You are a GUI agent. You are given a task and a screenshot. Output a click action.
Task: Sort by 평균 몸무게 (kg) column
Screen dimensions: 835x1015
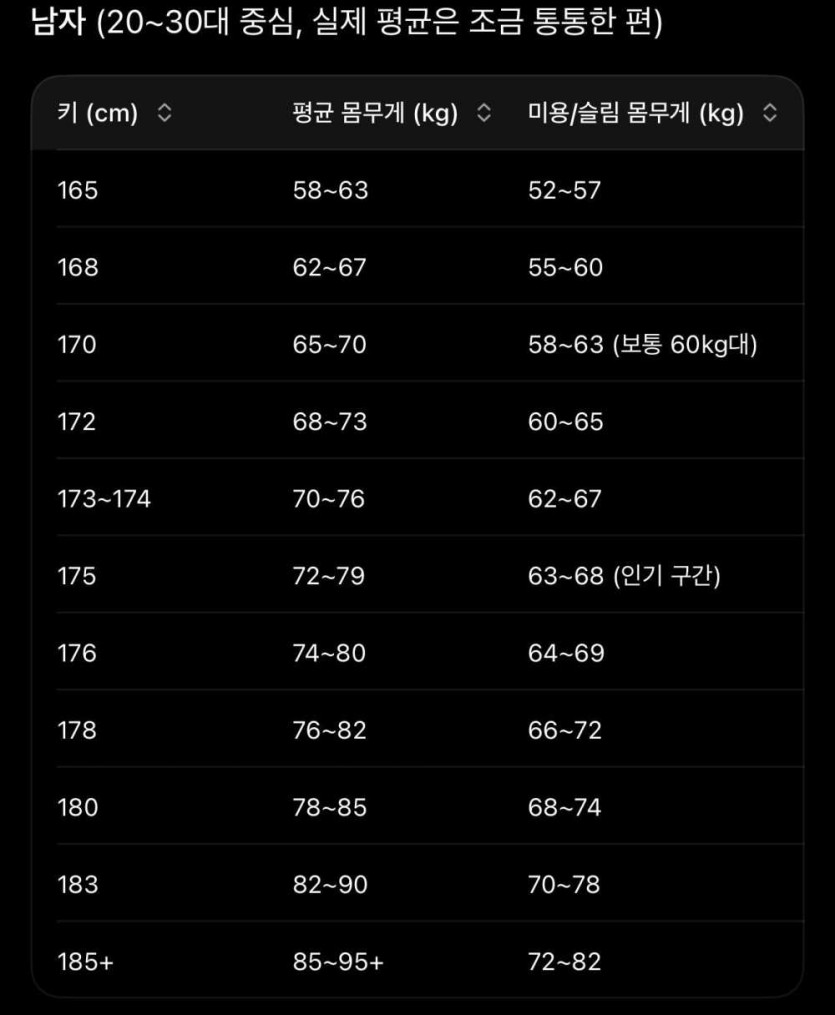[x=484, y=114]
